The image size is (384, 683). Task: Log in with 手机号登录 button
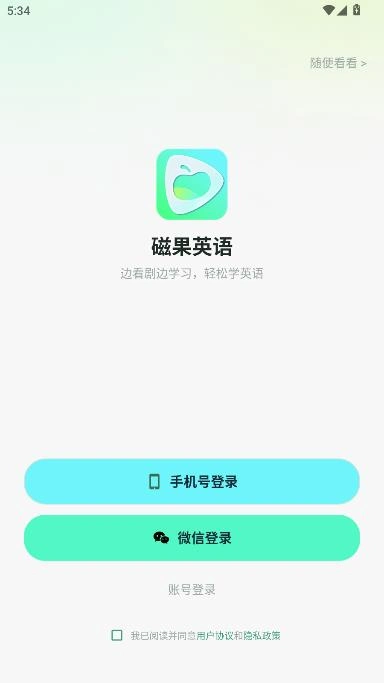pyautogui.click(x=192, y=481)
